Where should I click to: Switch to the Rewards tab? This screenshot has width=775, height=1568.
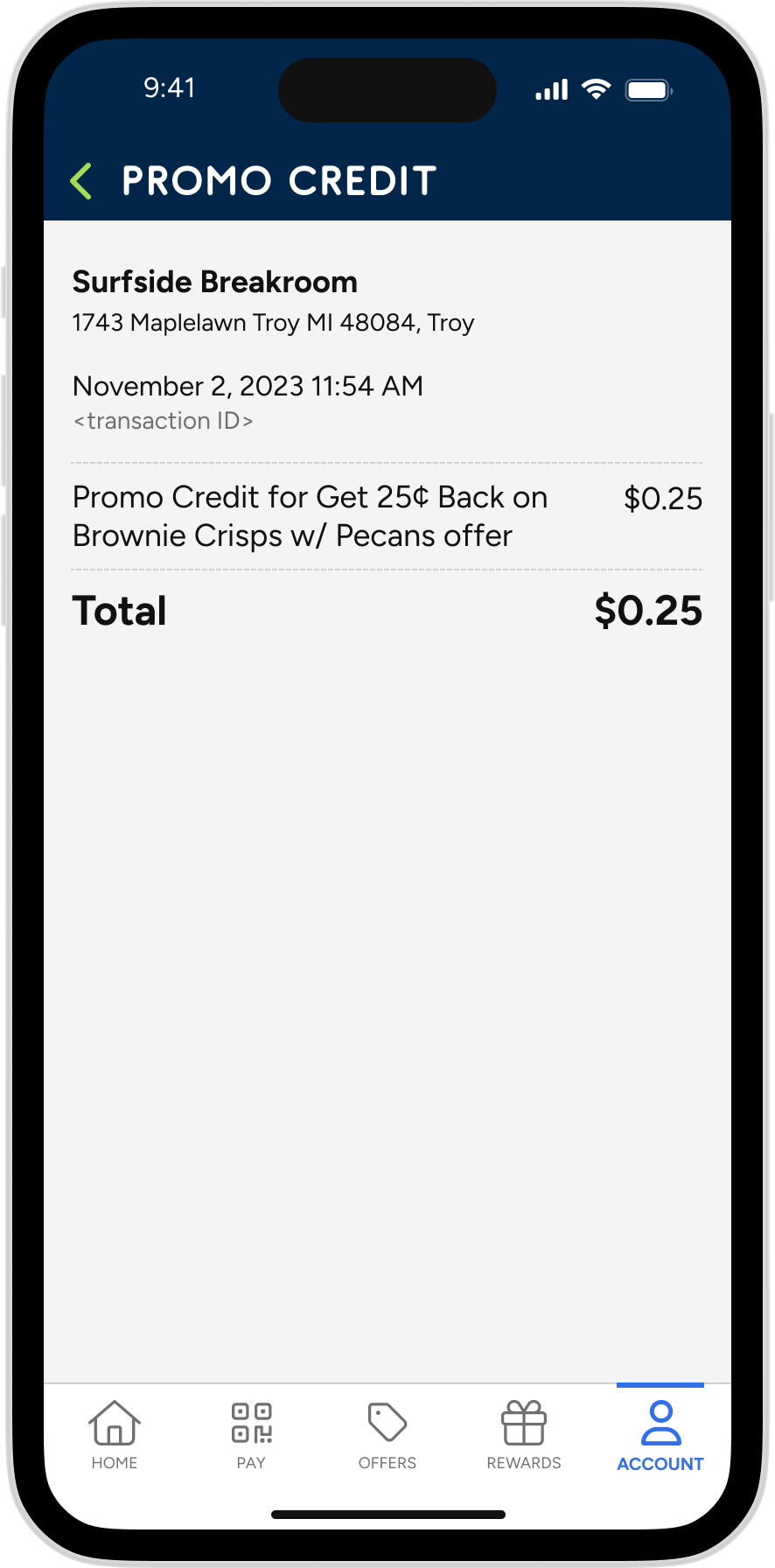click(523, 1462)
